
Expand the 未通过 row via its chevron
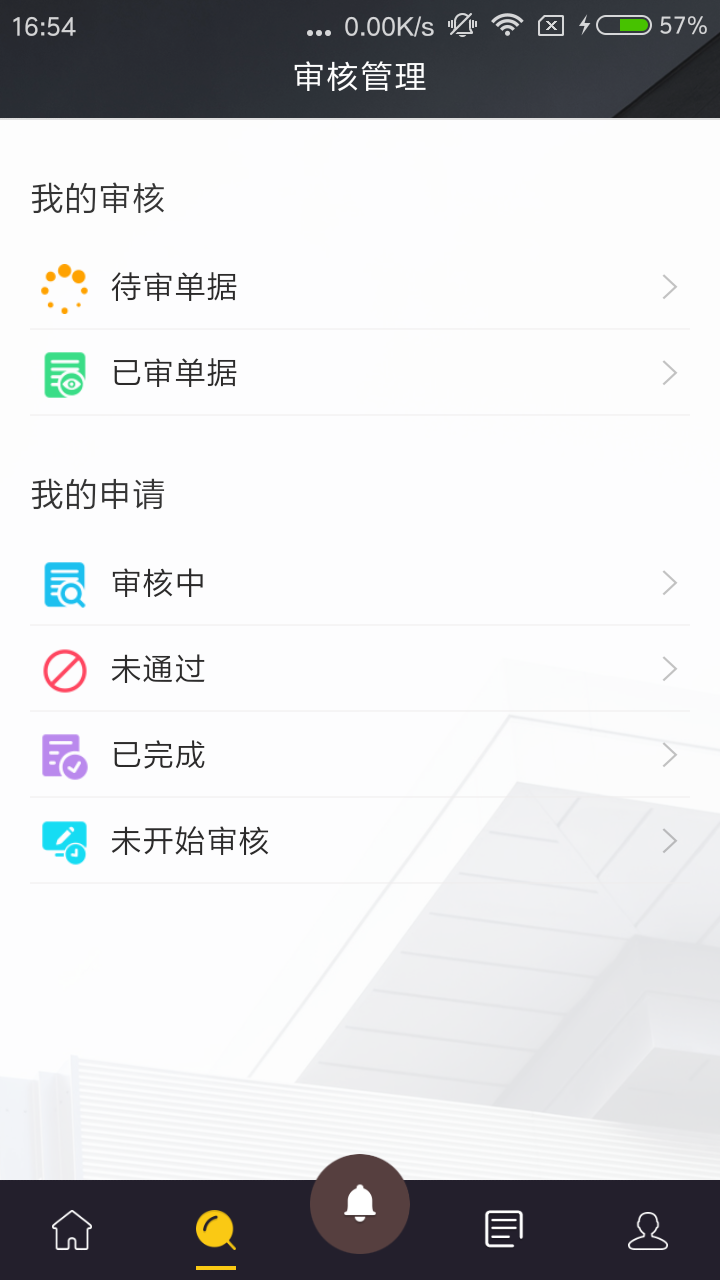(668, 669)
